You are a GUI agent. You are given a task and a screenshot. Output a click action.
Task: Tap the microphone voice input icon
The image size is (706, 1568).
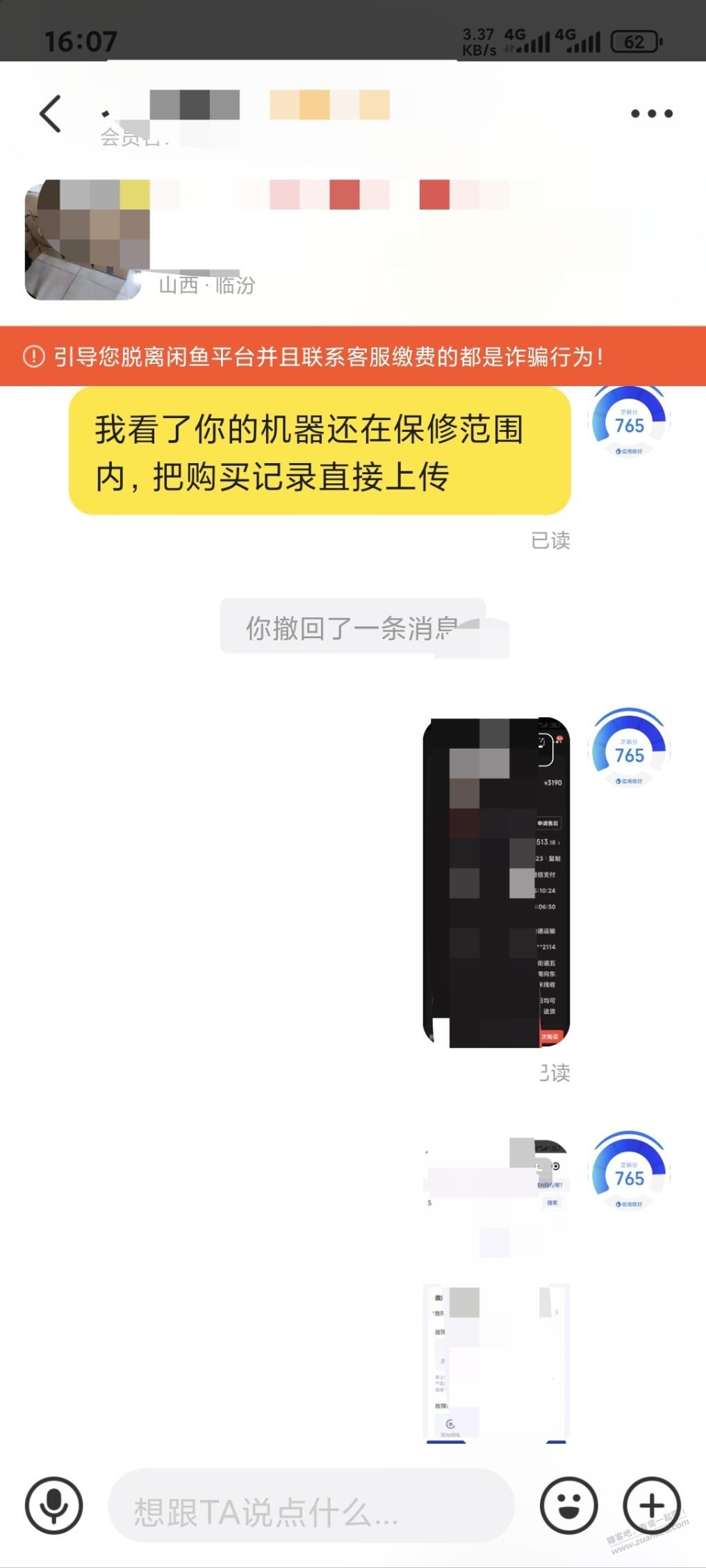pos(54,1506)
